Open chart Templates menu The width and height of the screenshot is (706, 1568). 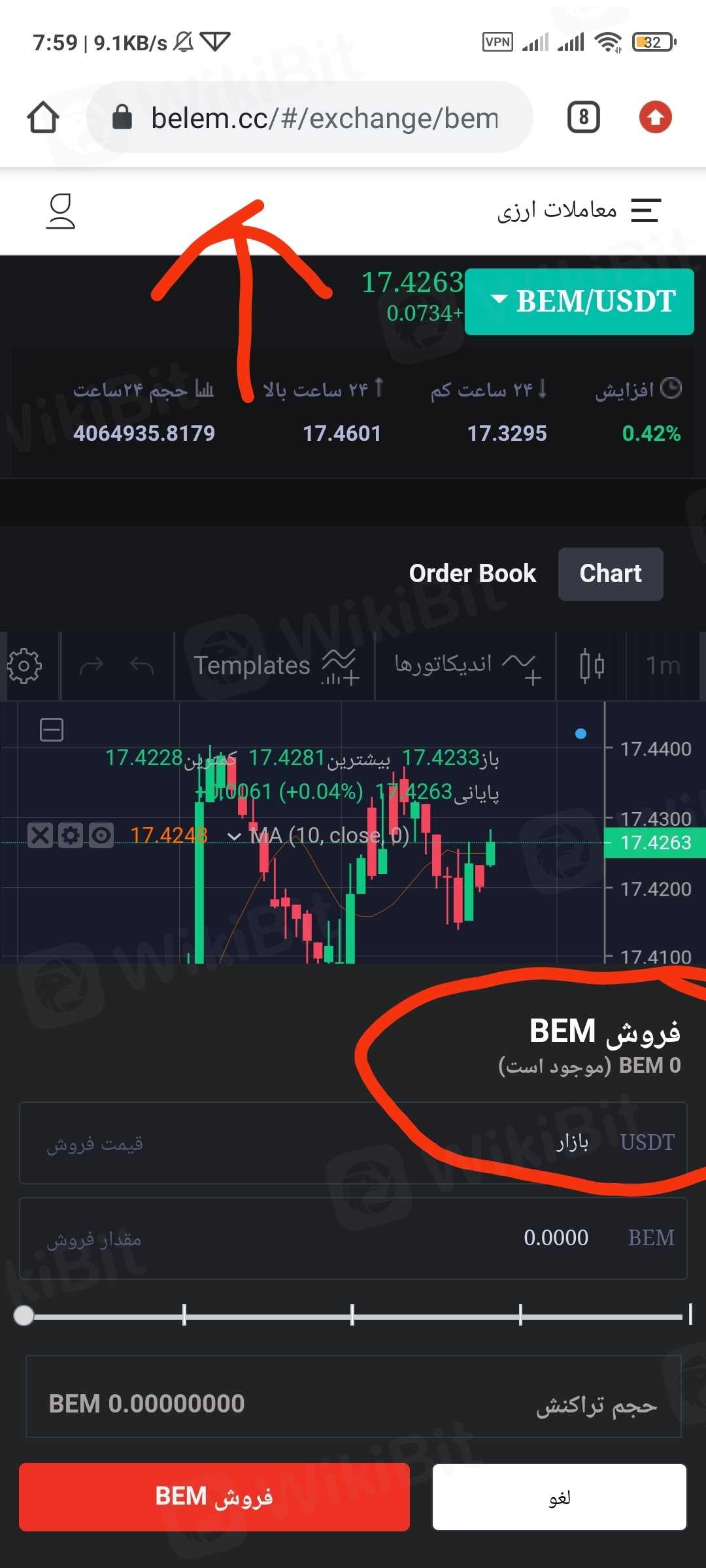(x=275, y=666)
